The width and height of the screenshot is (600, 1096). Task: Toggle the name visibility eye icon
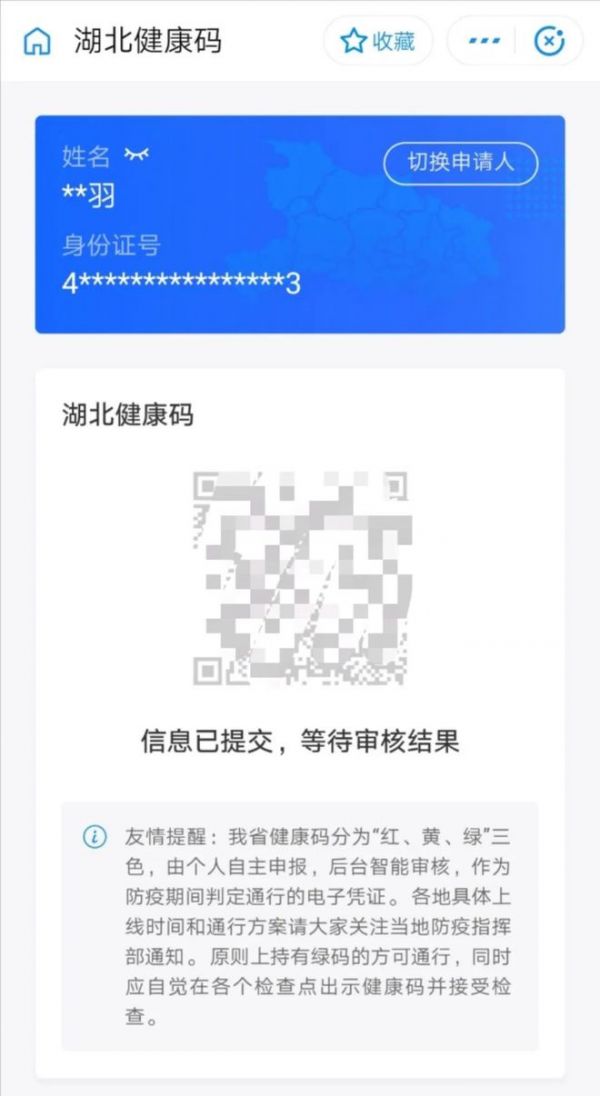point(136,155)
